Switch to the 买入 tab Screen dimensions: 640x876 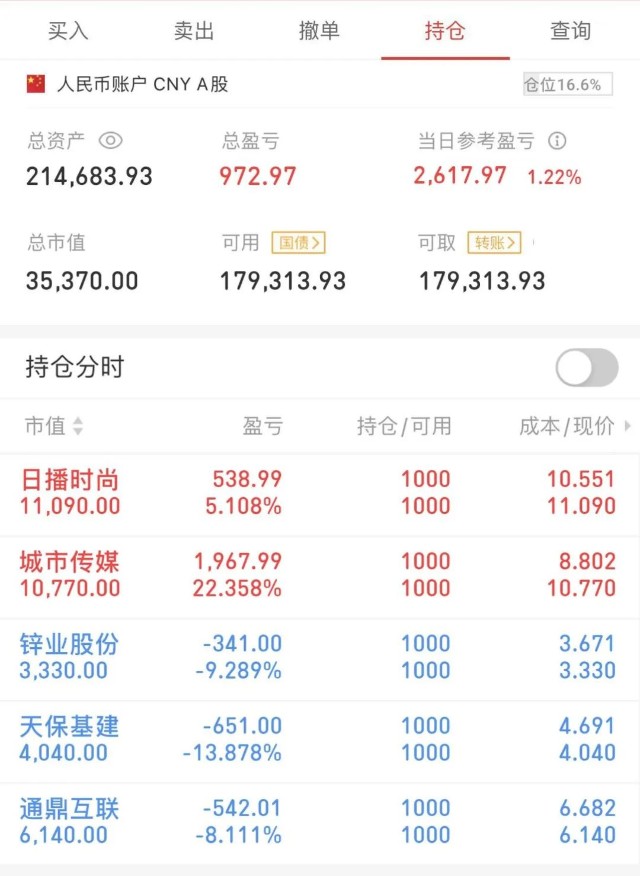(68, 31)
